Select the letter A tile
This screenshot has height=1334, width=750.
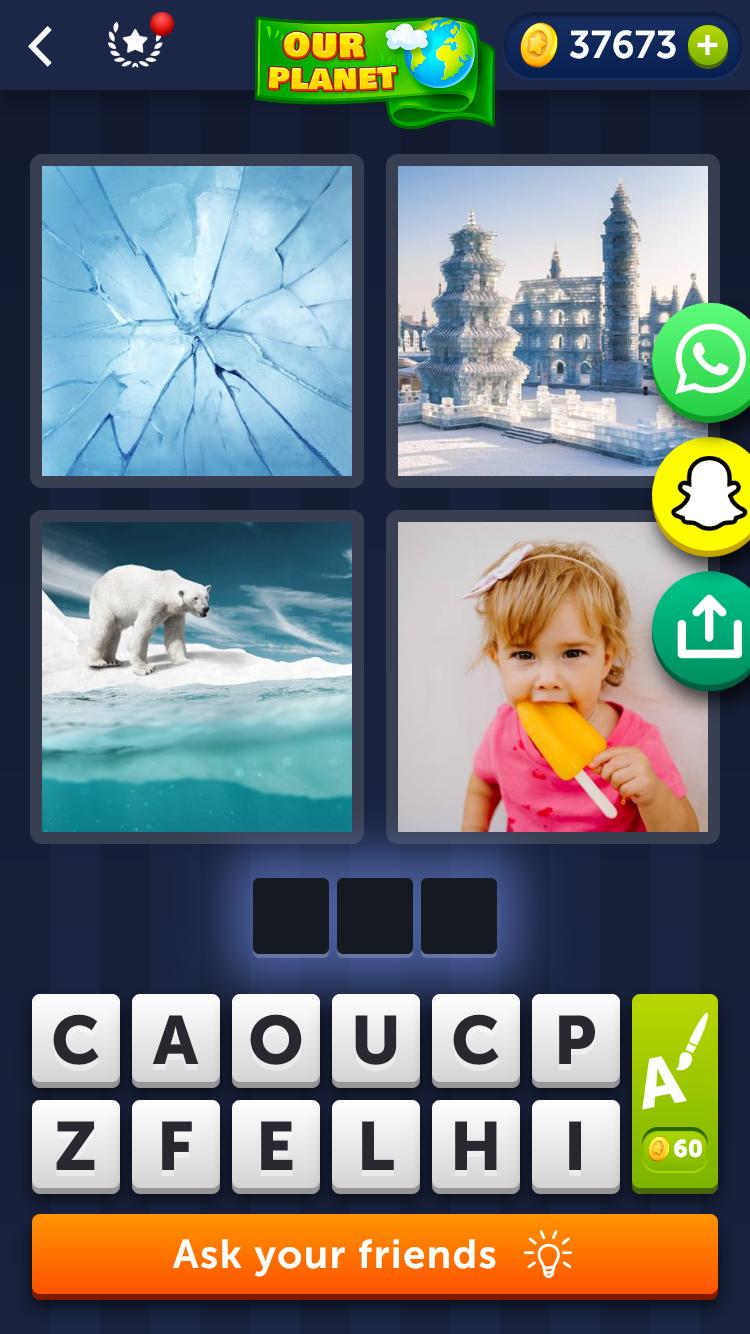(176, 1040)
